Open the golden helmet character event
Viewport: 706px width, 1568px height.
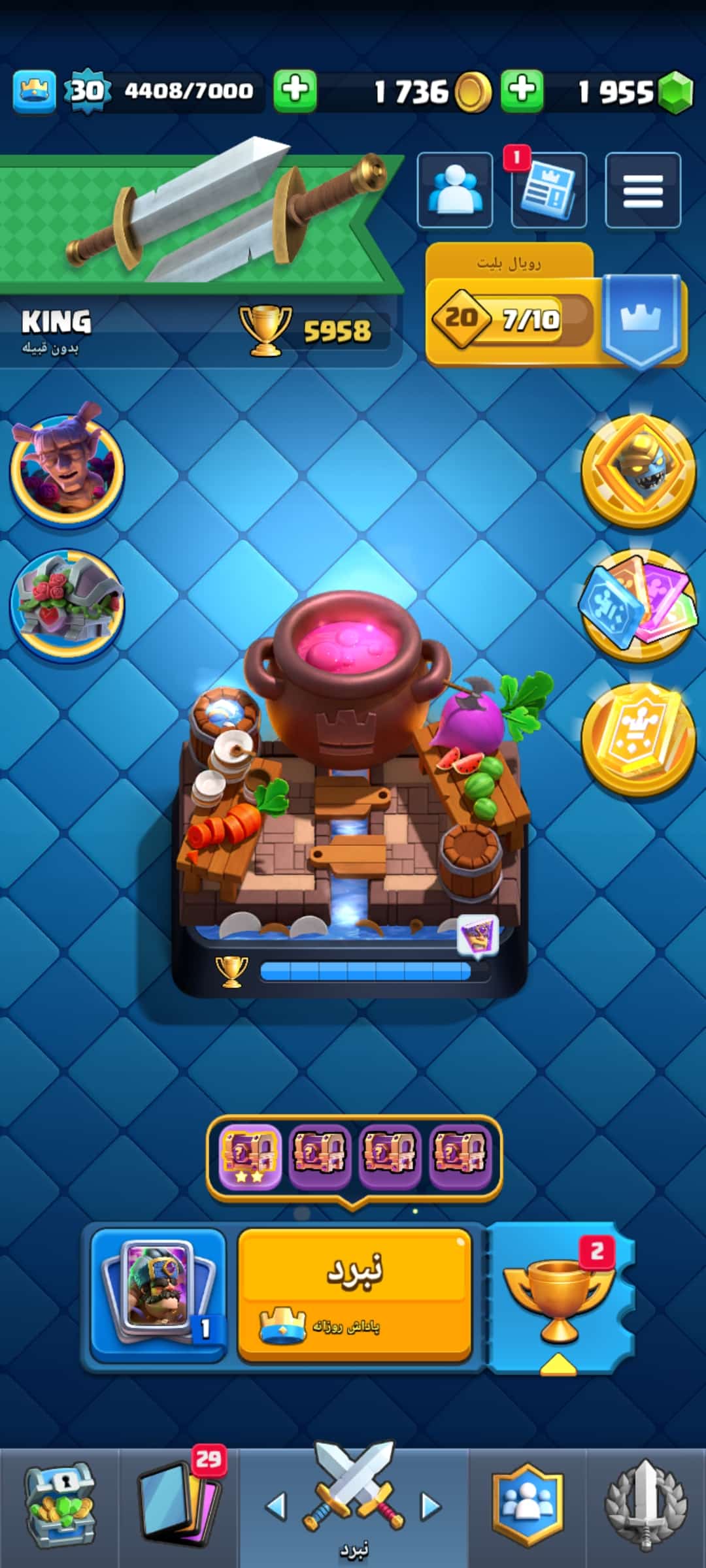click(x=637, y=470)
